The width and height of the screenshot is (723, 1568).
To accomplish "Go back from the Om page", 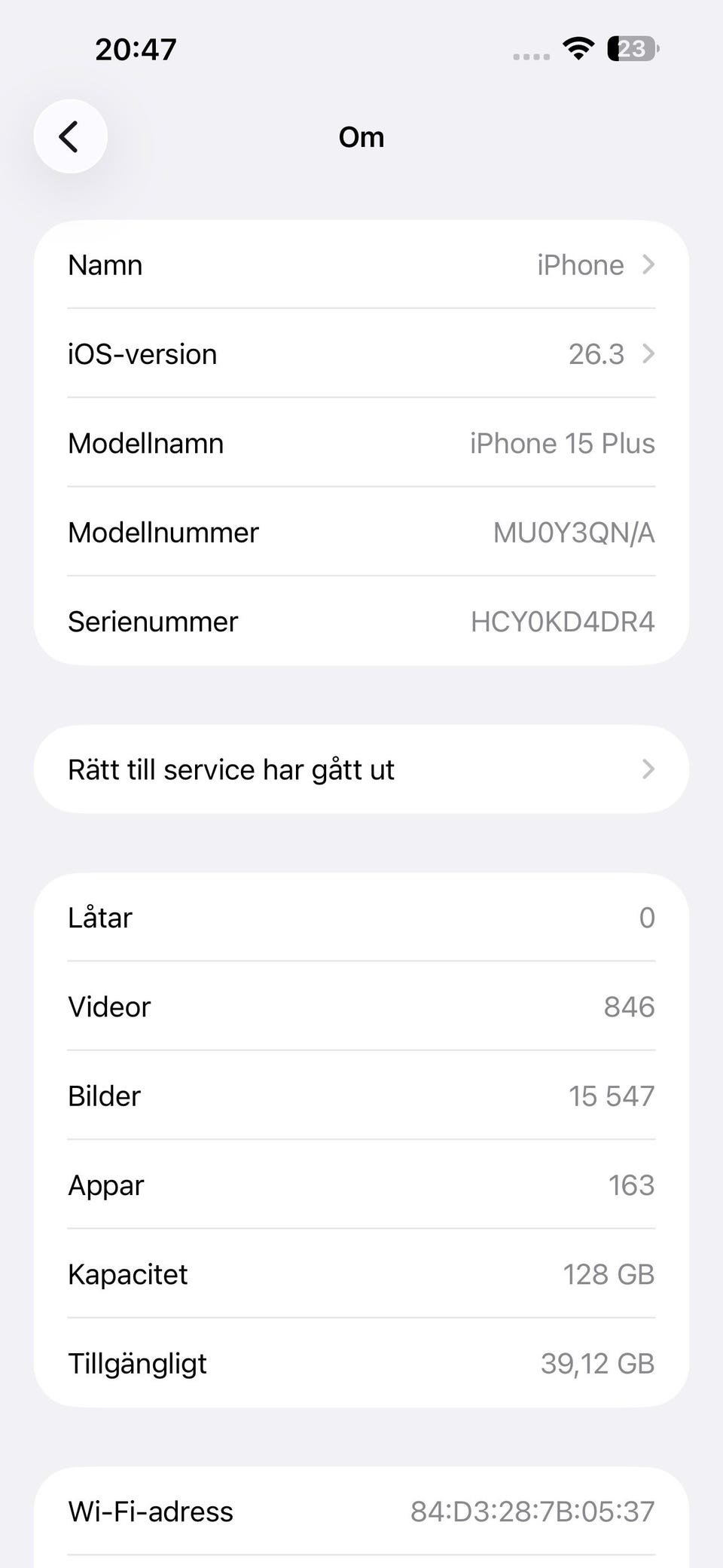I will pos(70,136).
